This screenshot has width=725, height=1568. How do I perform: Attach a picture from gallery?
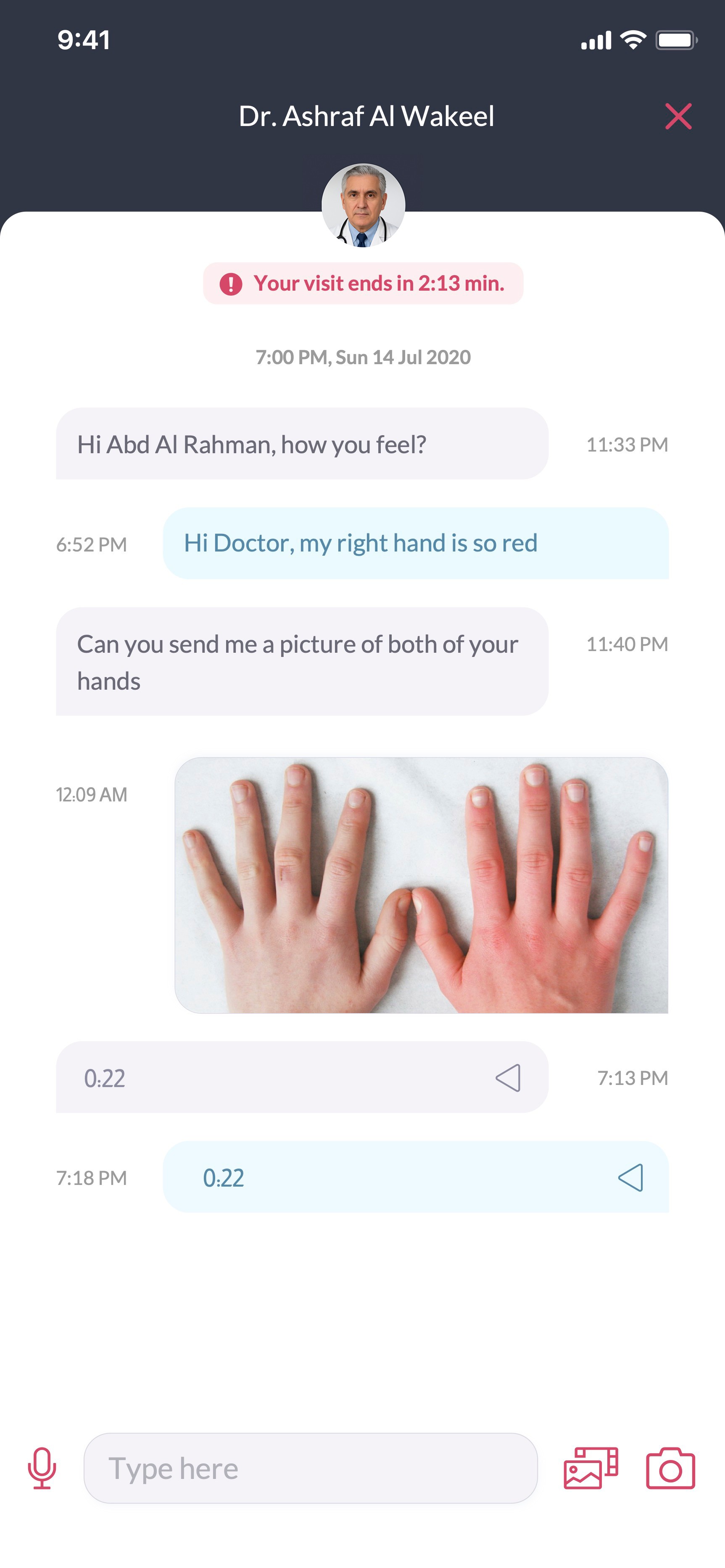(591, 1468)
